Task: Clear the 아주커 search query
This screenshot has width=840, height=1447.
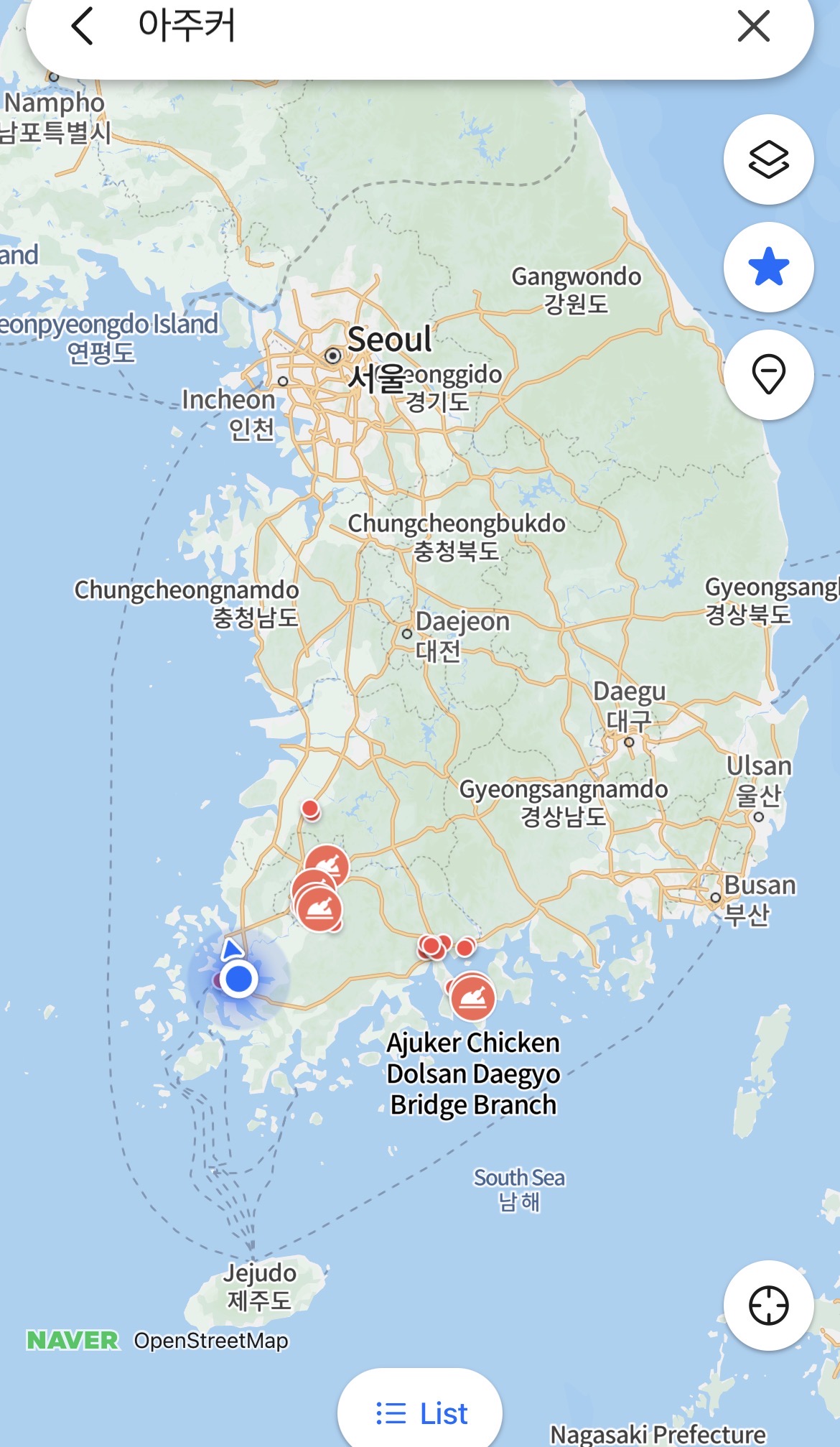Action: 753,27
